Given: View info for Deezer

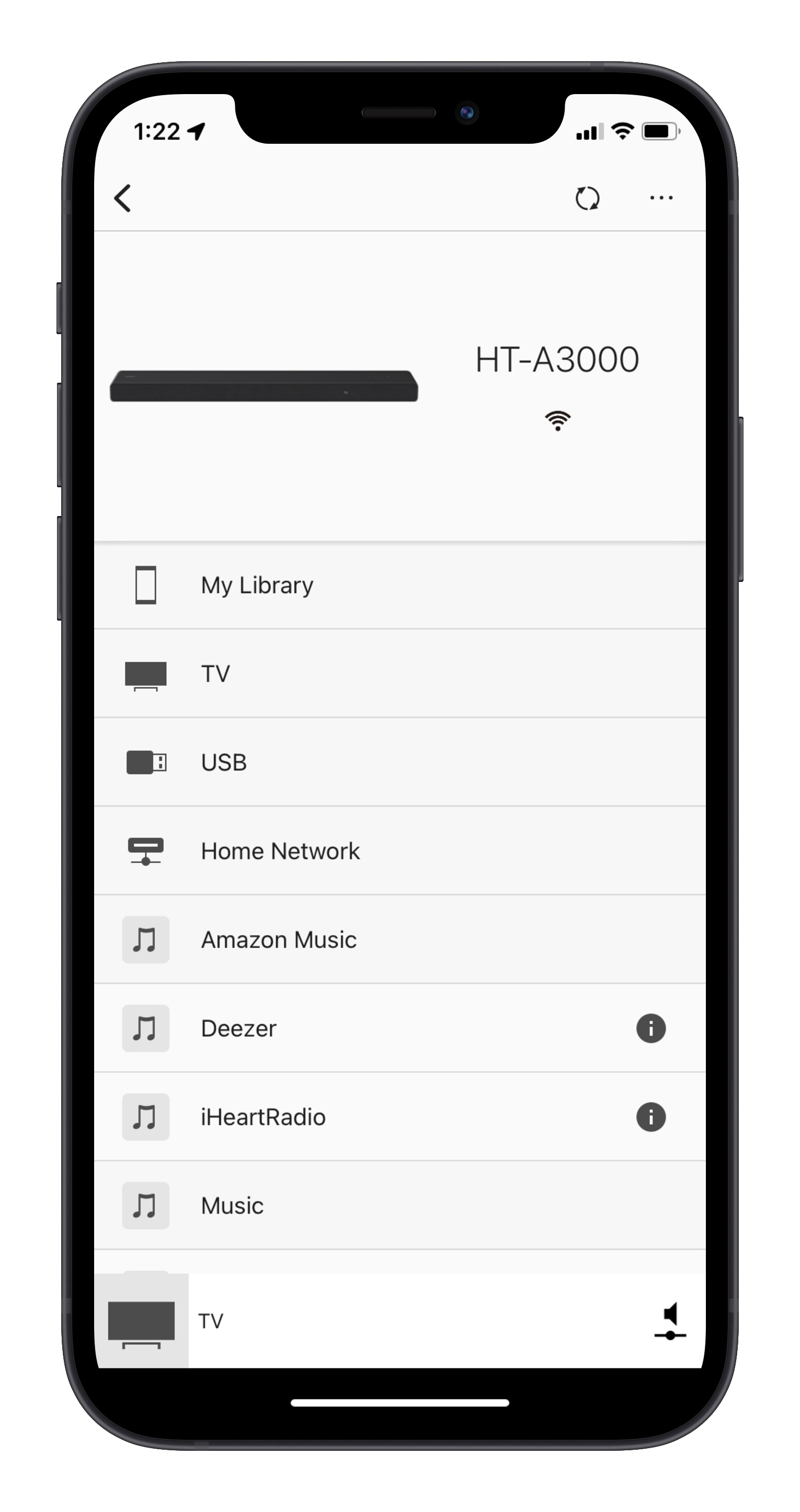Looking at the screenshot, I should pyautogui.click(x=651, y=1028).
